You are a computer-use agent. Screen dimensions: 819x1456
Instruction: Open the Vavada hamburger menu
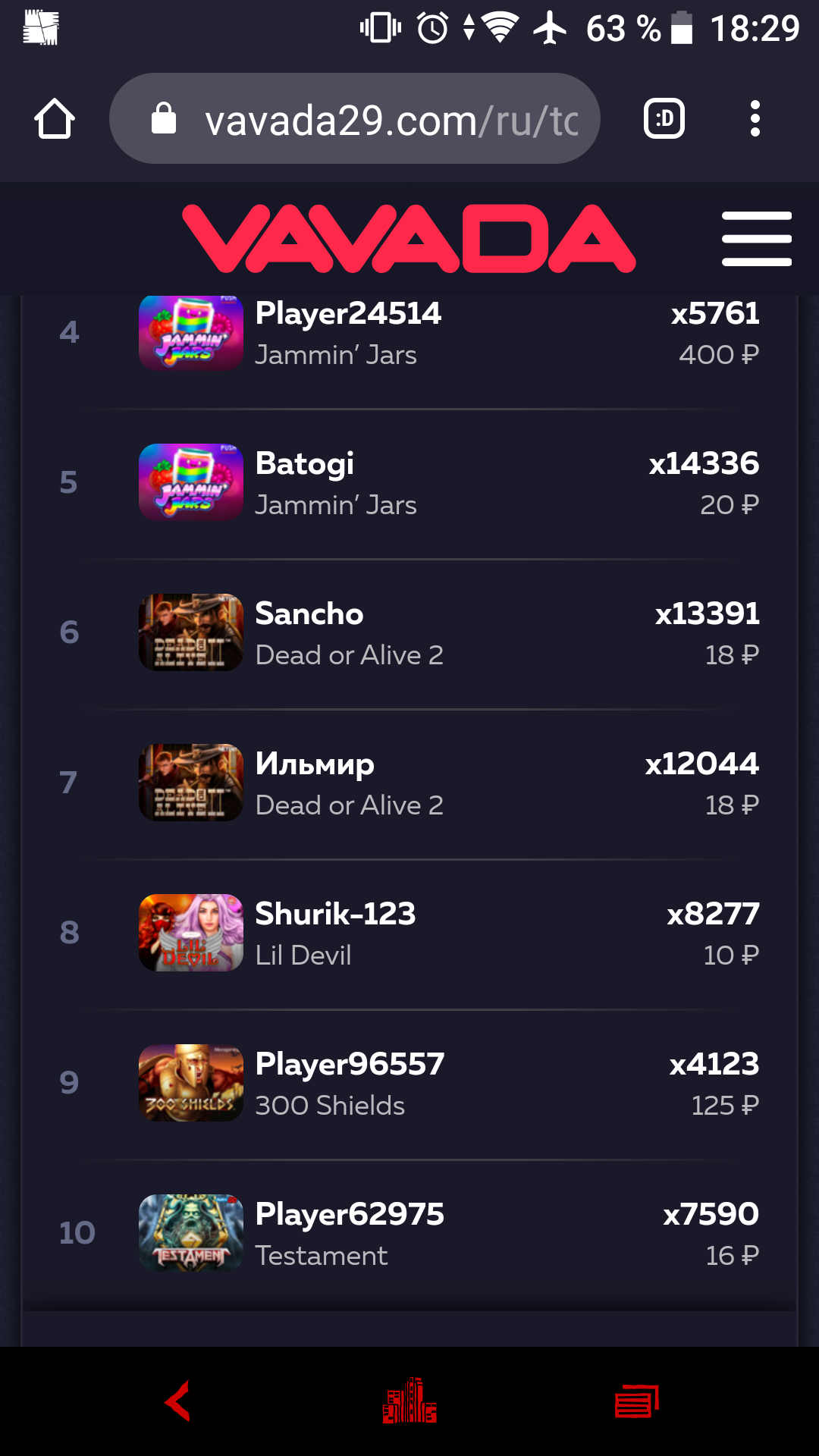[x=757, y=239]
